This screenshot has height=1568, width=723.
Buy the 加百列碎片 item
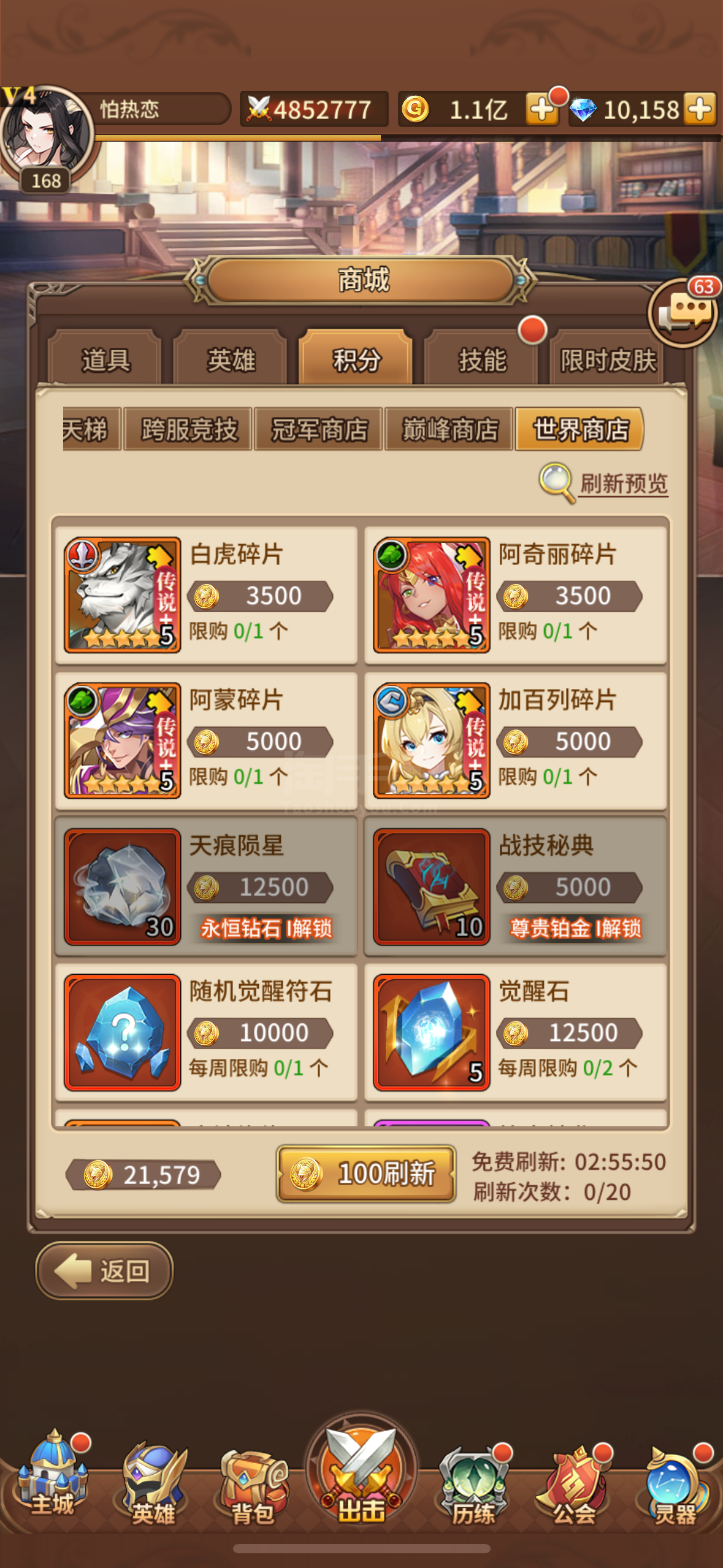pos(516,740)
